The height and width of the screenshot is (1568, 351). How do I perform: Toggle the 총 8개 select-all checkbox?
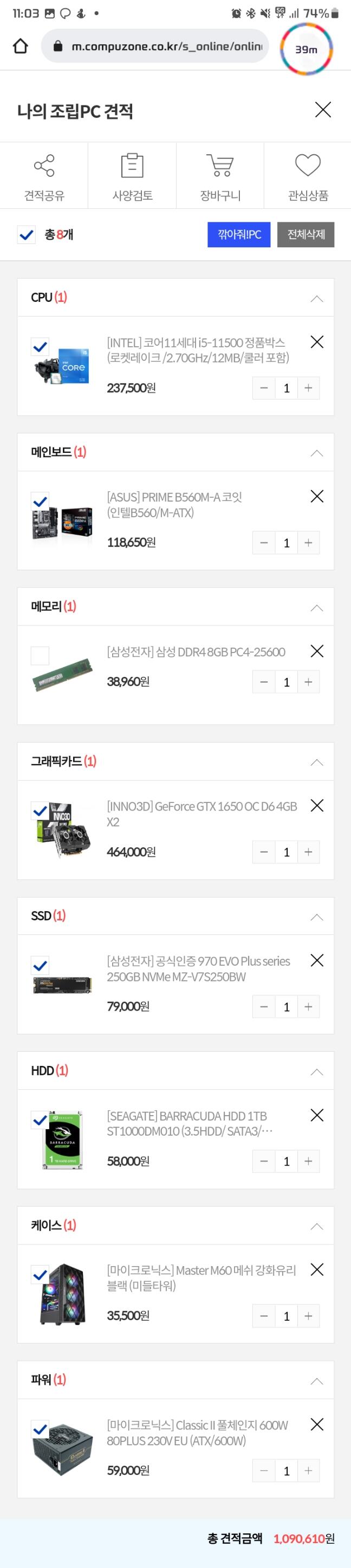26,234
